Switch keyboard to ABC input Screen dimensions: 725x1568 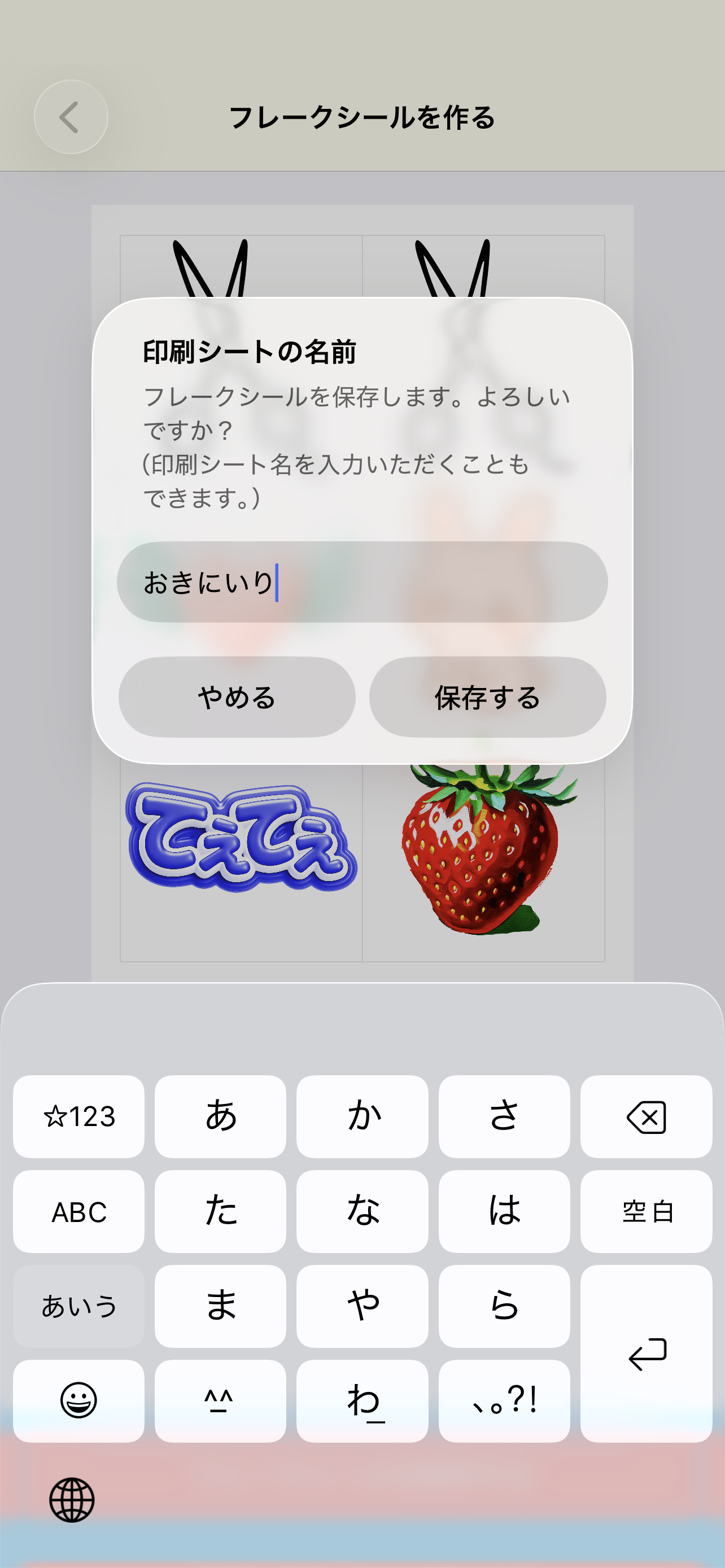(78, 1211)
